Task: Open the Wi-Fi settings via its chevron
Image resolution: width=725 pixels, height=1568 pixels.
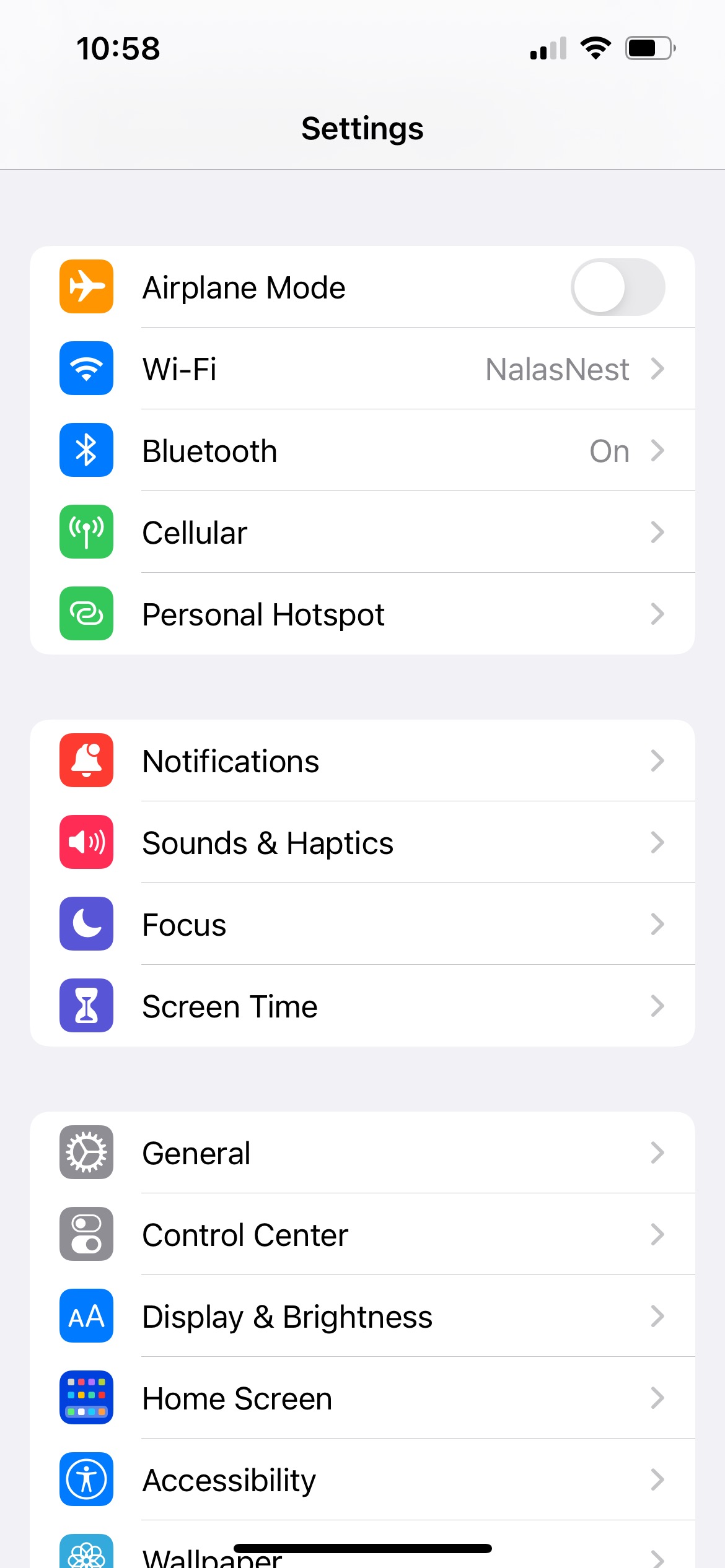Action: [658, 368]
